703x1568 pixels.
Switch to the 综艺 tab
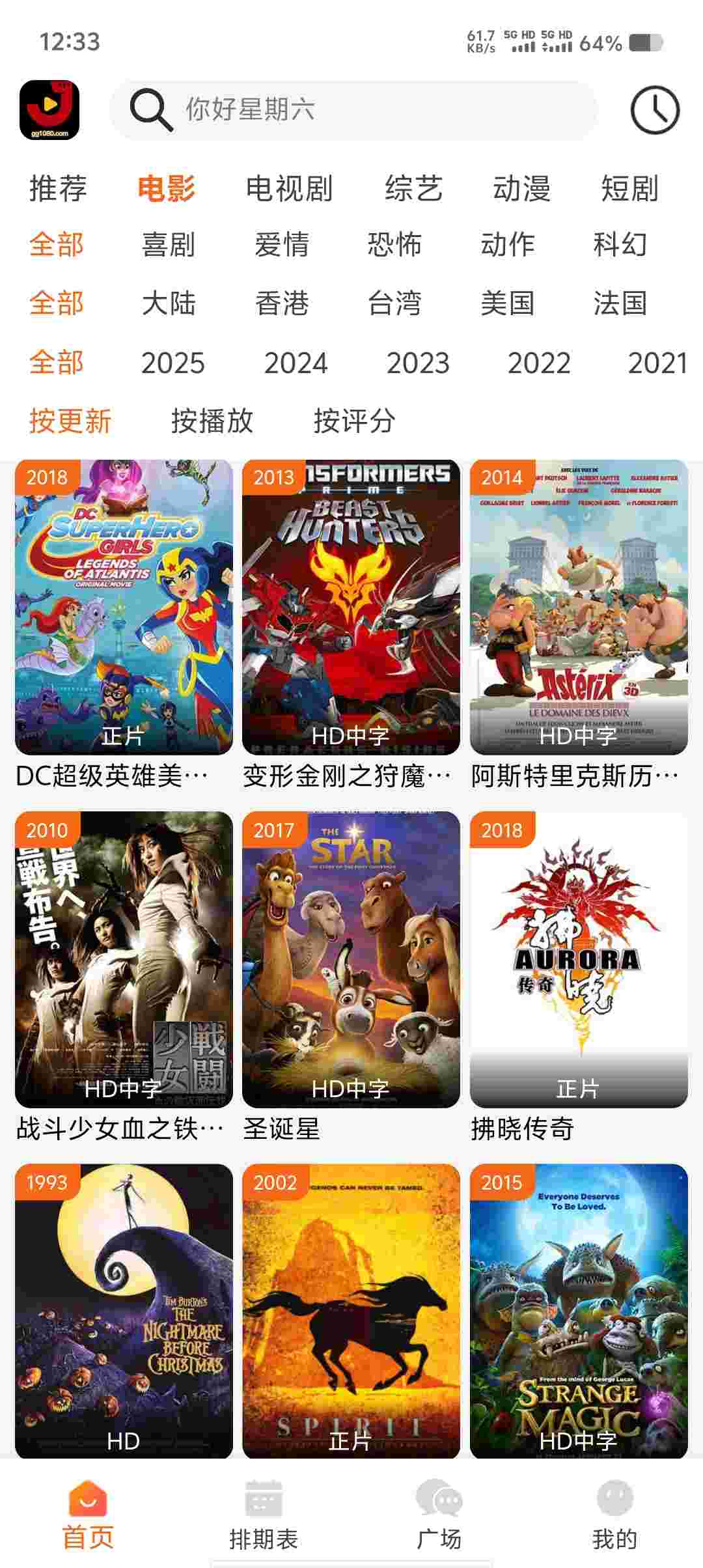(413, 189)
